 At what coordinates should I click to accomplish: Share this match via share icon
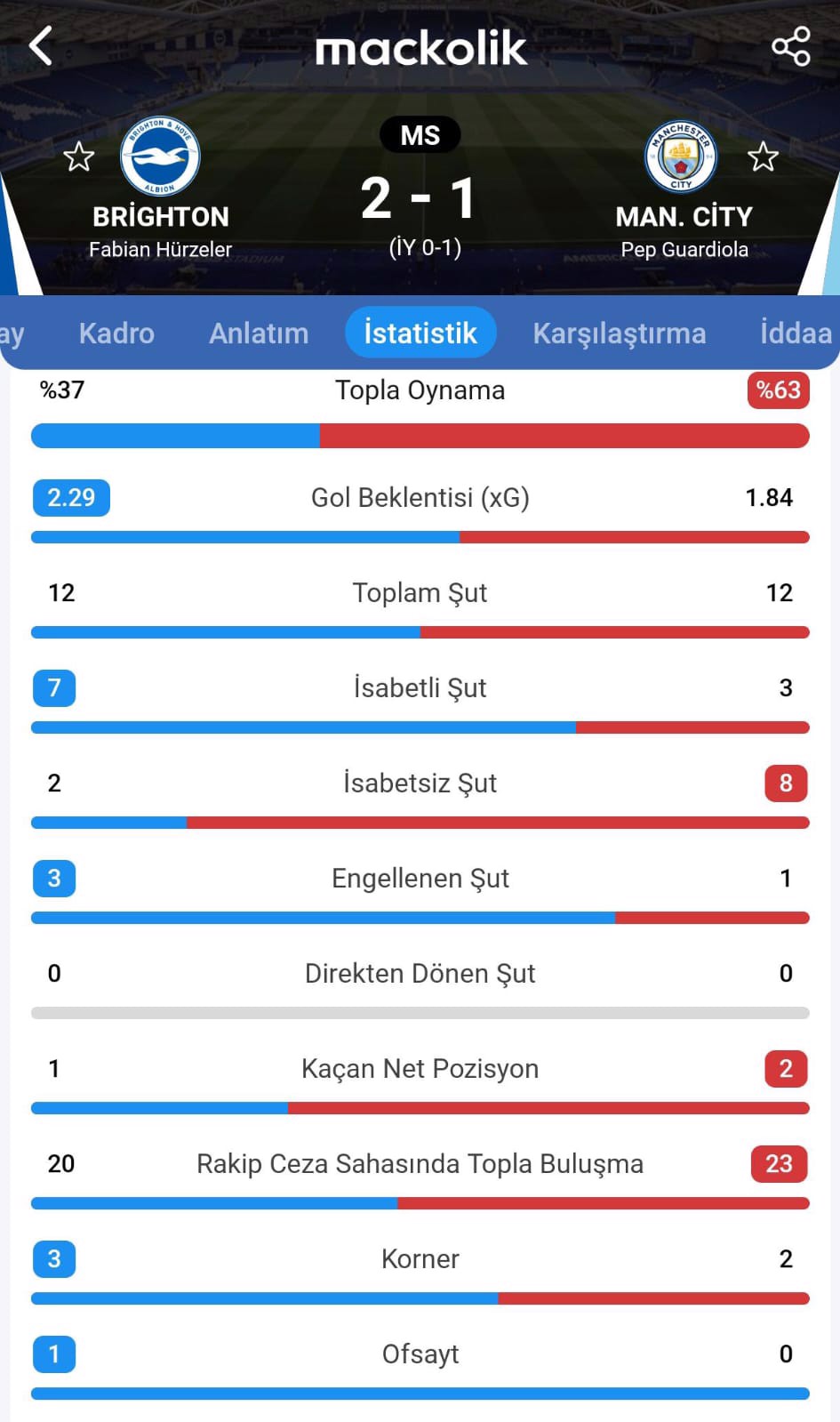click(x=790, y=46)
